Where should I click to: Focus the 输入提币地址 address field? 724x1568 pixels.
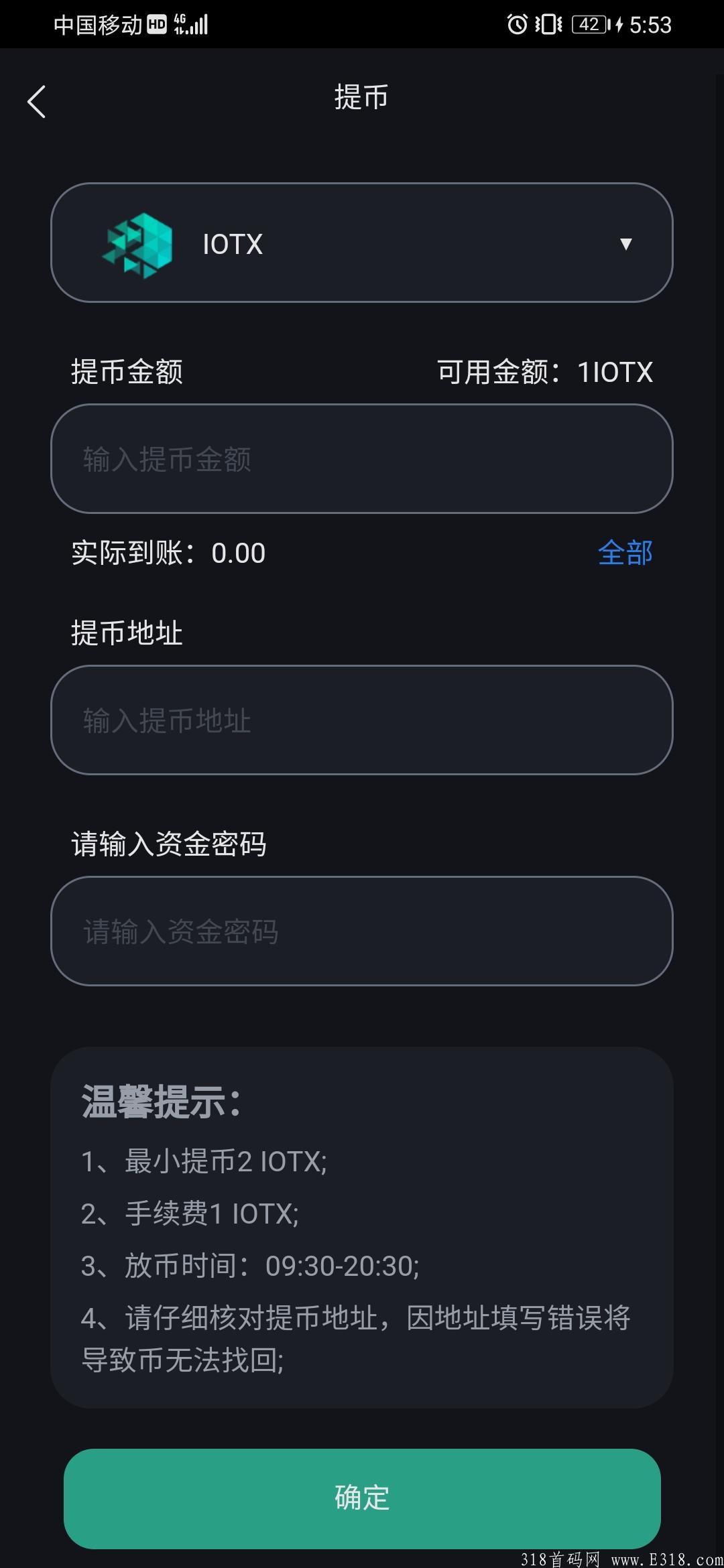[x=362, y=720]
